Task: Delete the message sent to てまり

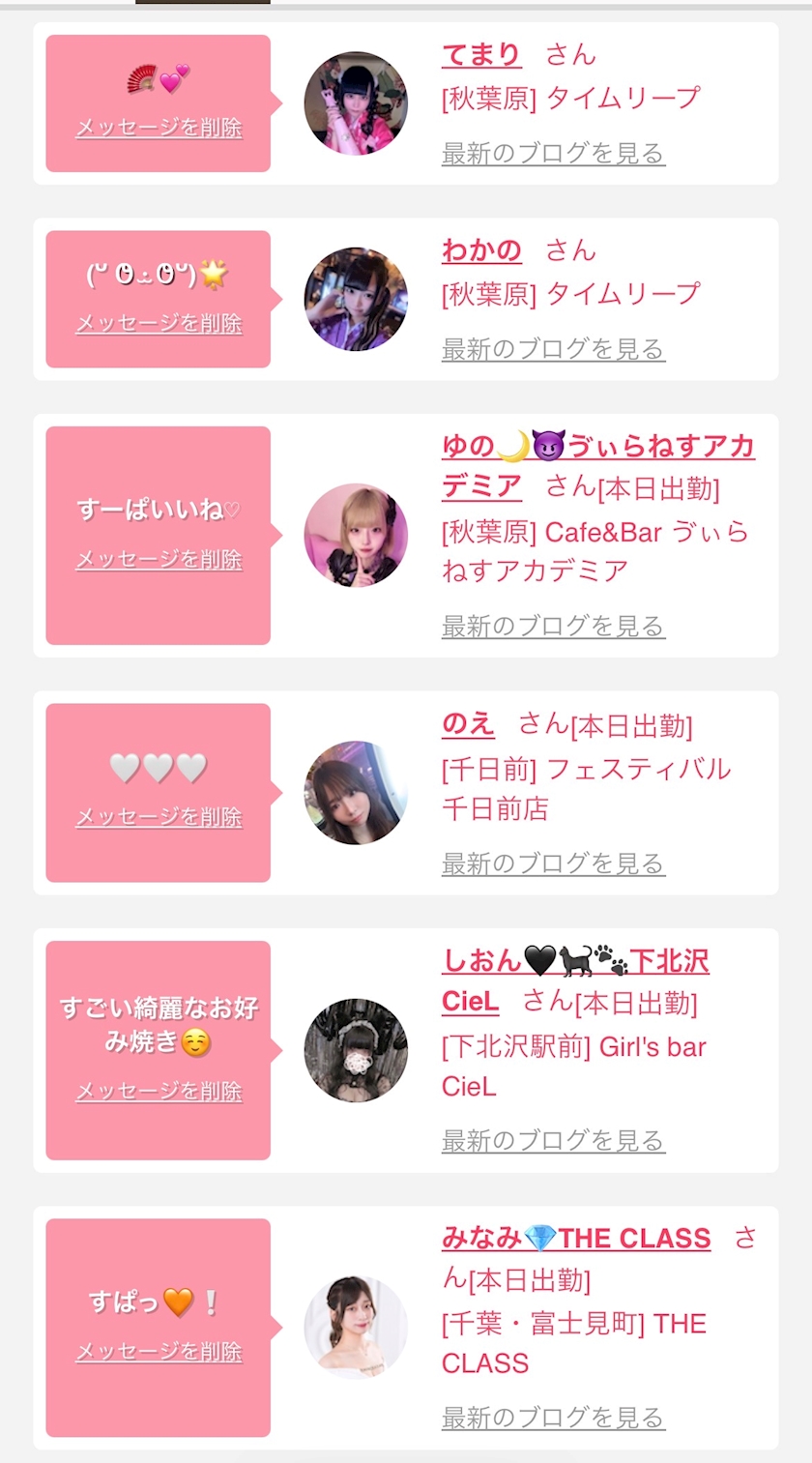Action: (159, 128)
